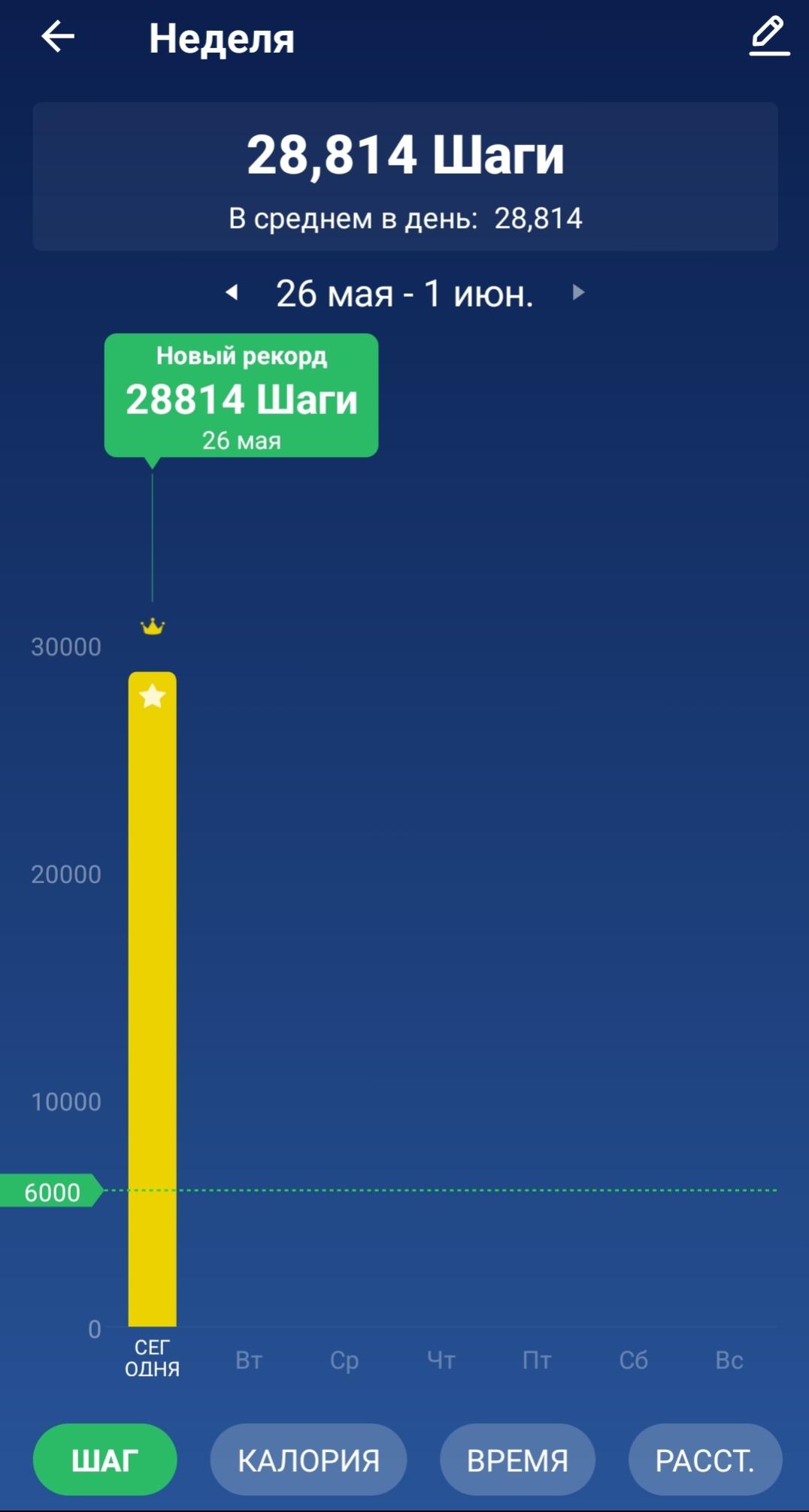The height and width of the screenshot is (1512, 809).
Task: Tap the yellow bar for СЕГОДНЯ
Action: click(153, 999)
